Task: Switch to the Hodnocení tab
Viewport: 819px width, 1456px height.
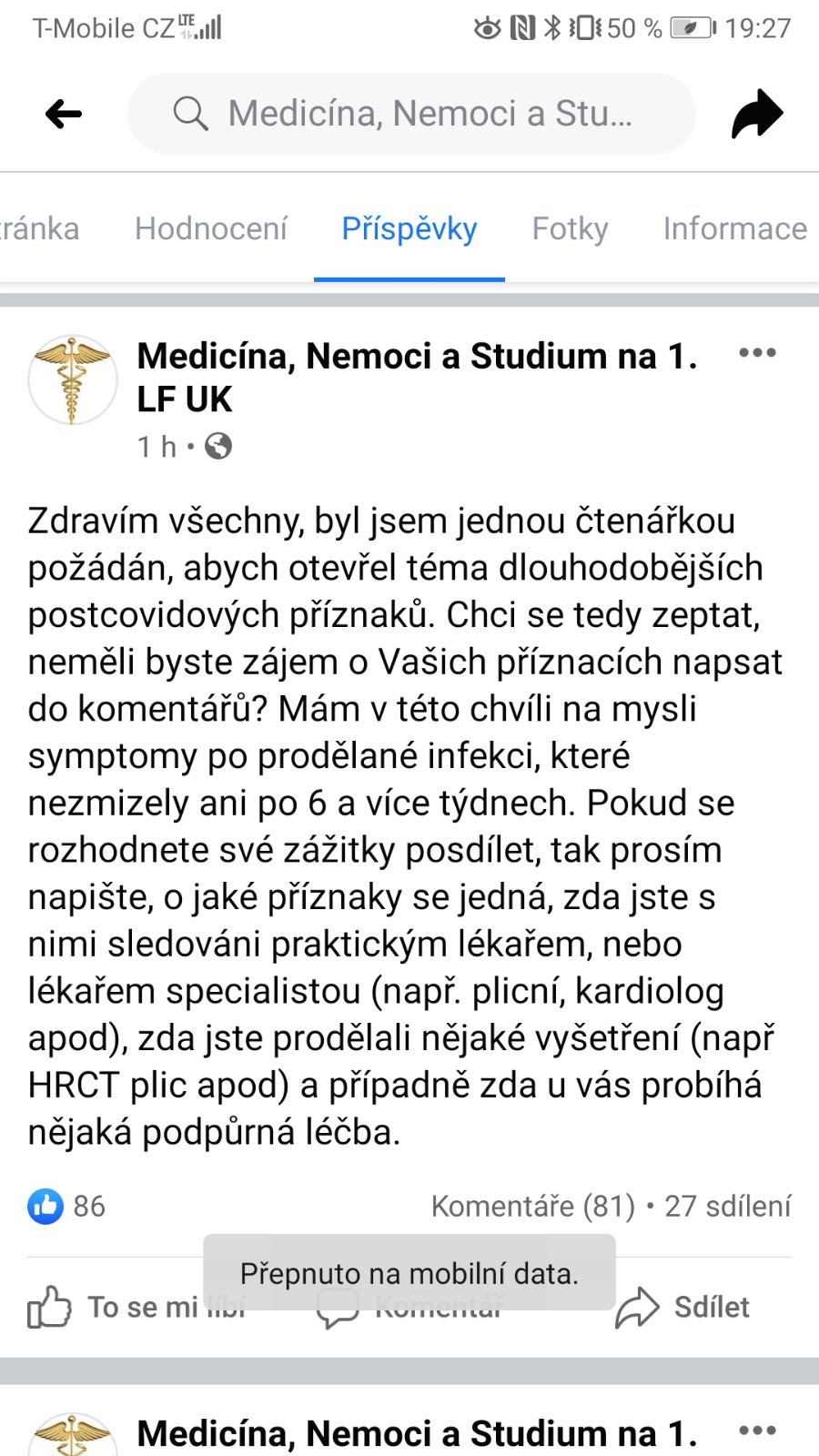Action: (x=211, y=228)
